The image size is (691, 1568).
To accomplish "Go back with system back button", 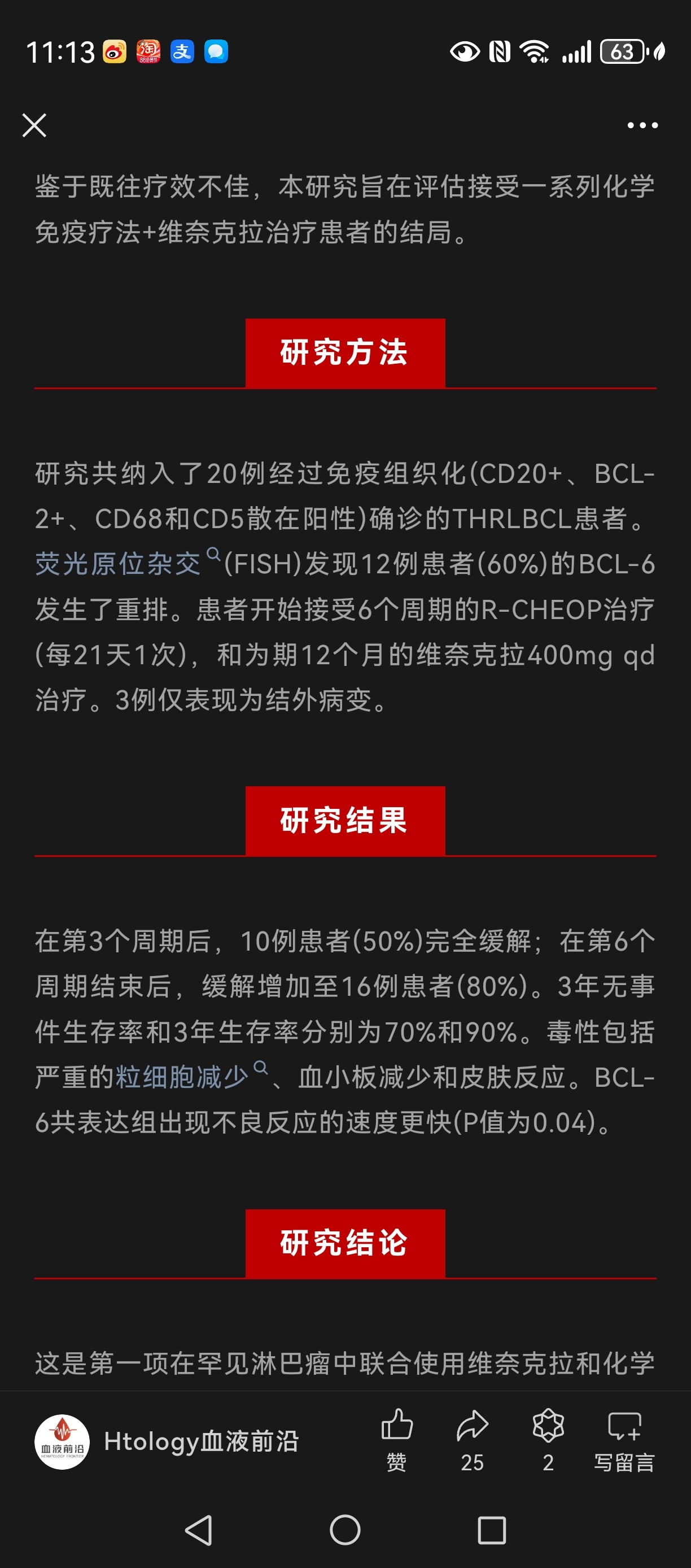I will click(x=199, y=1530).
